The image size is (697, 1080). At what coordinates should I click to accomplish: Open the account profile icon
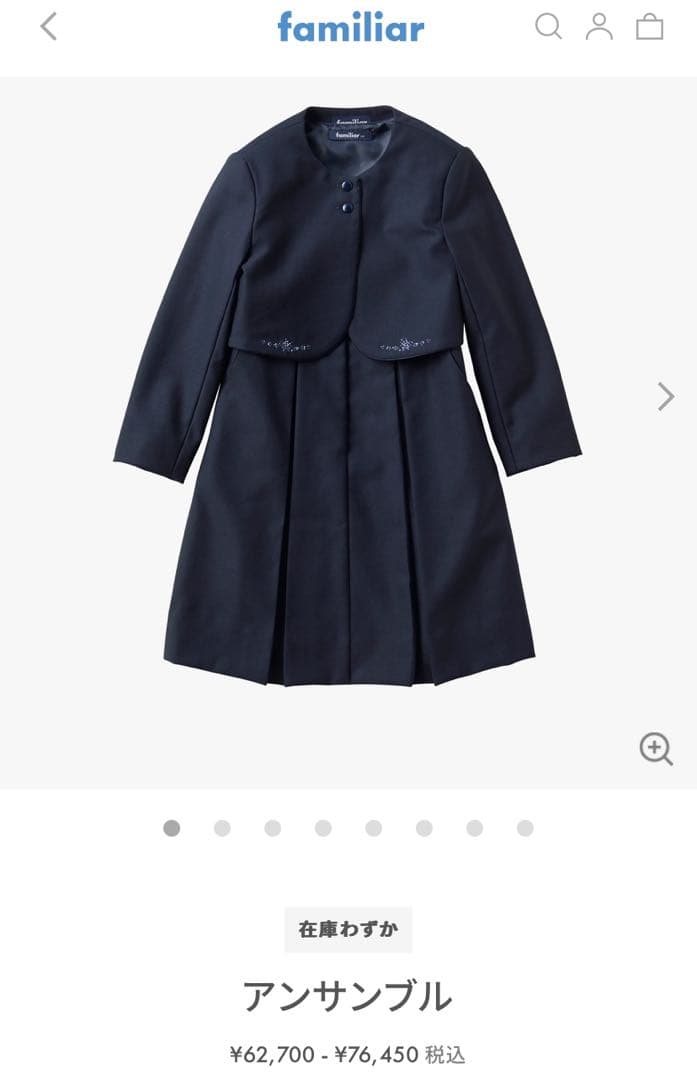pyautogui.click(x=599, y=26)
